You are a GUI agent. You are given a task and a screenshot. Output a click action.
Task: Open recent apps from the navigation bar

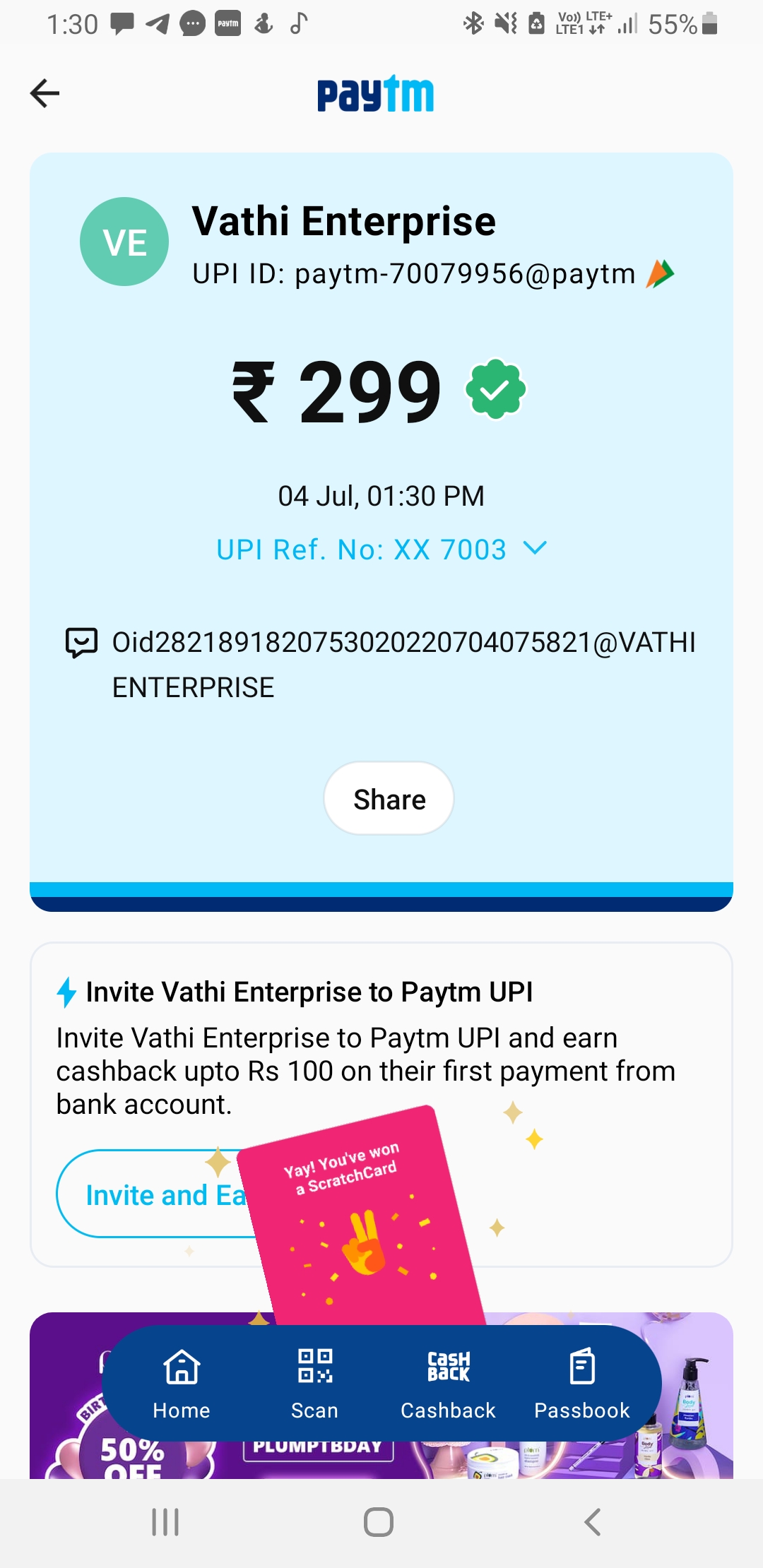[x=165, y=1522]
